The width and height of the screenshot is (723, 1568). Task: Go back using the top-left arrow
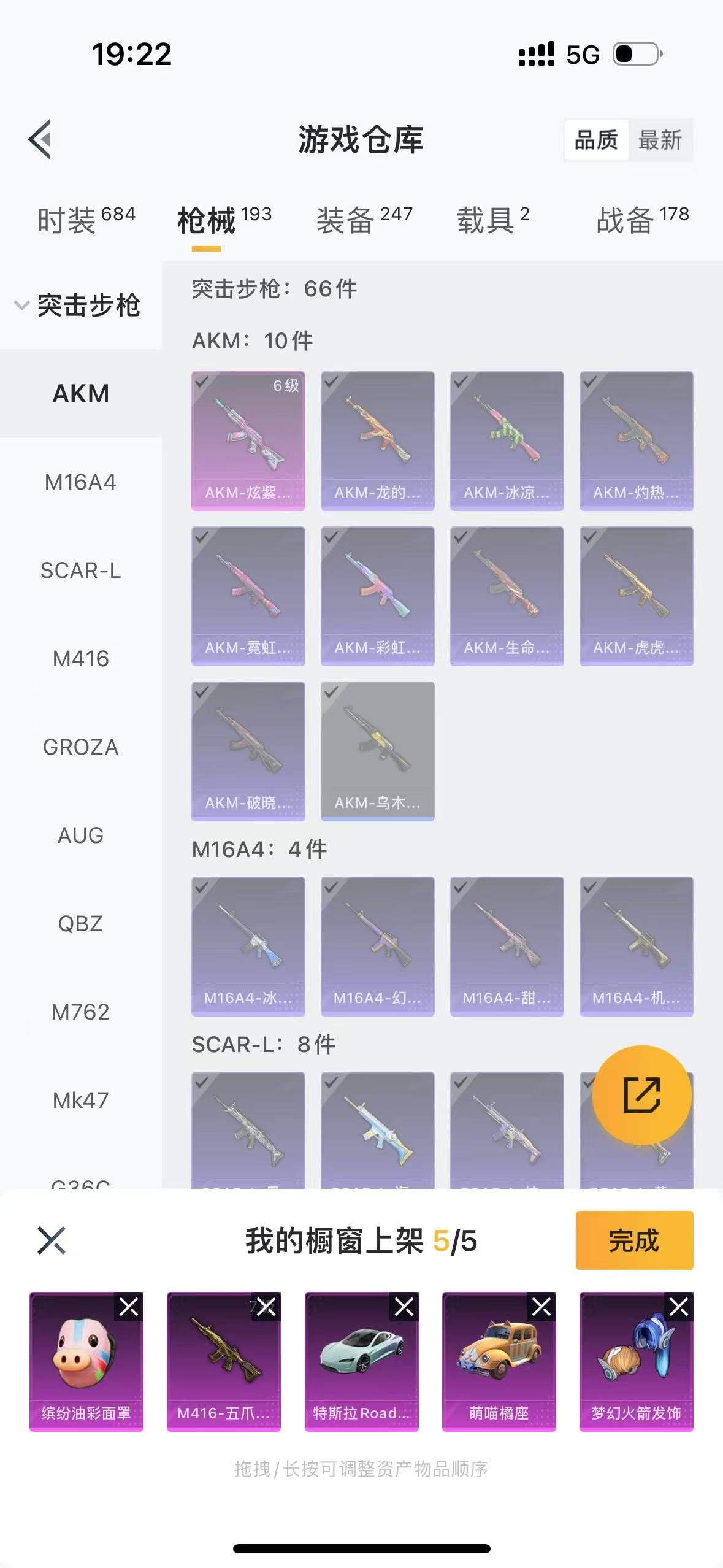[x=40, y=139]
